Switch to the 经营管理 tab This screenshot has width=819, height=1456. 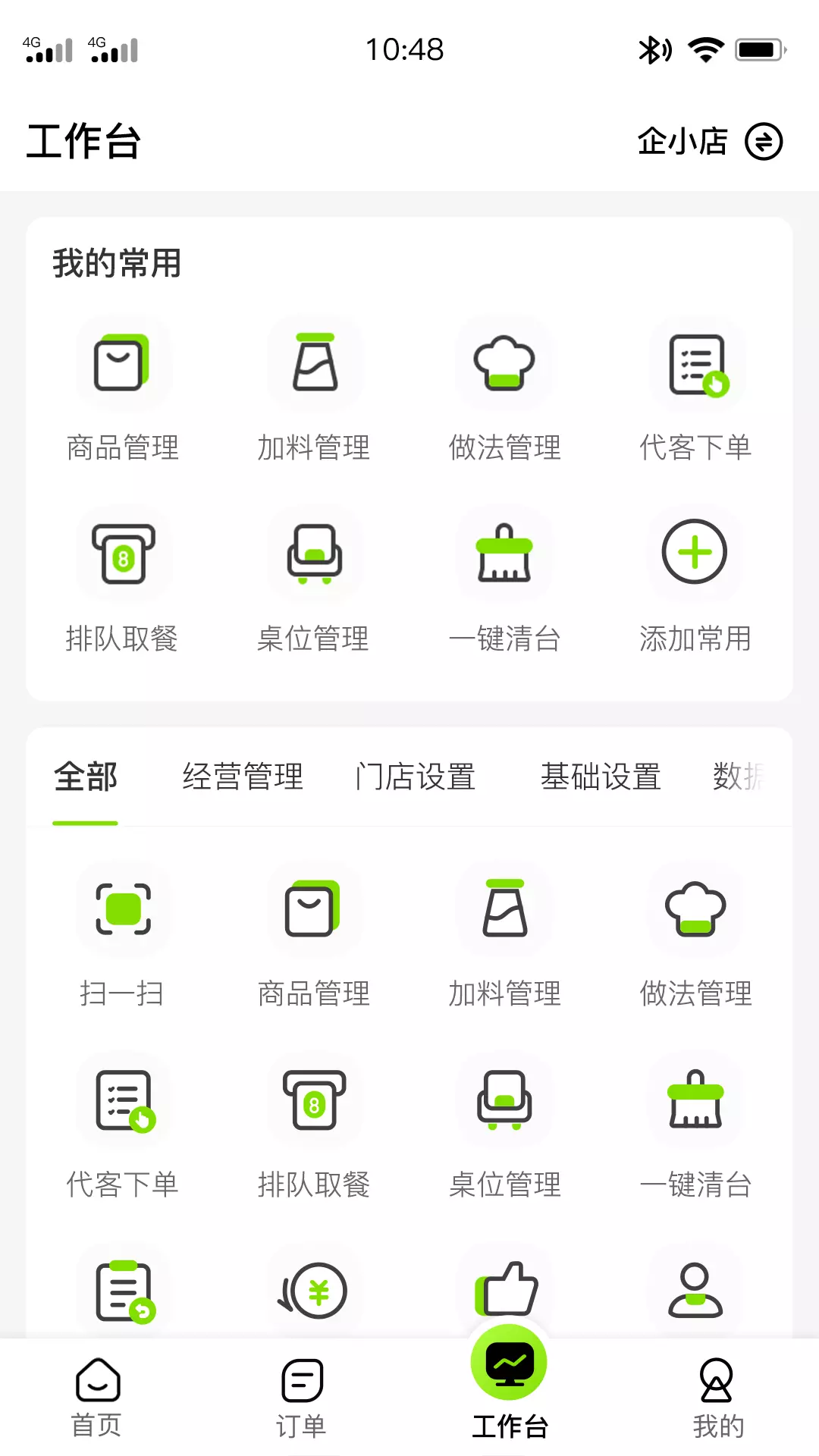243,777
